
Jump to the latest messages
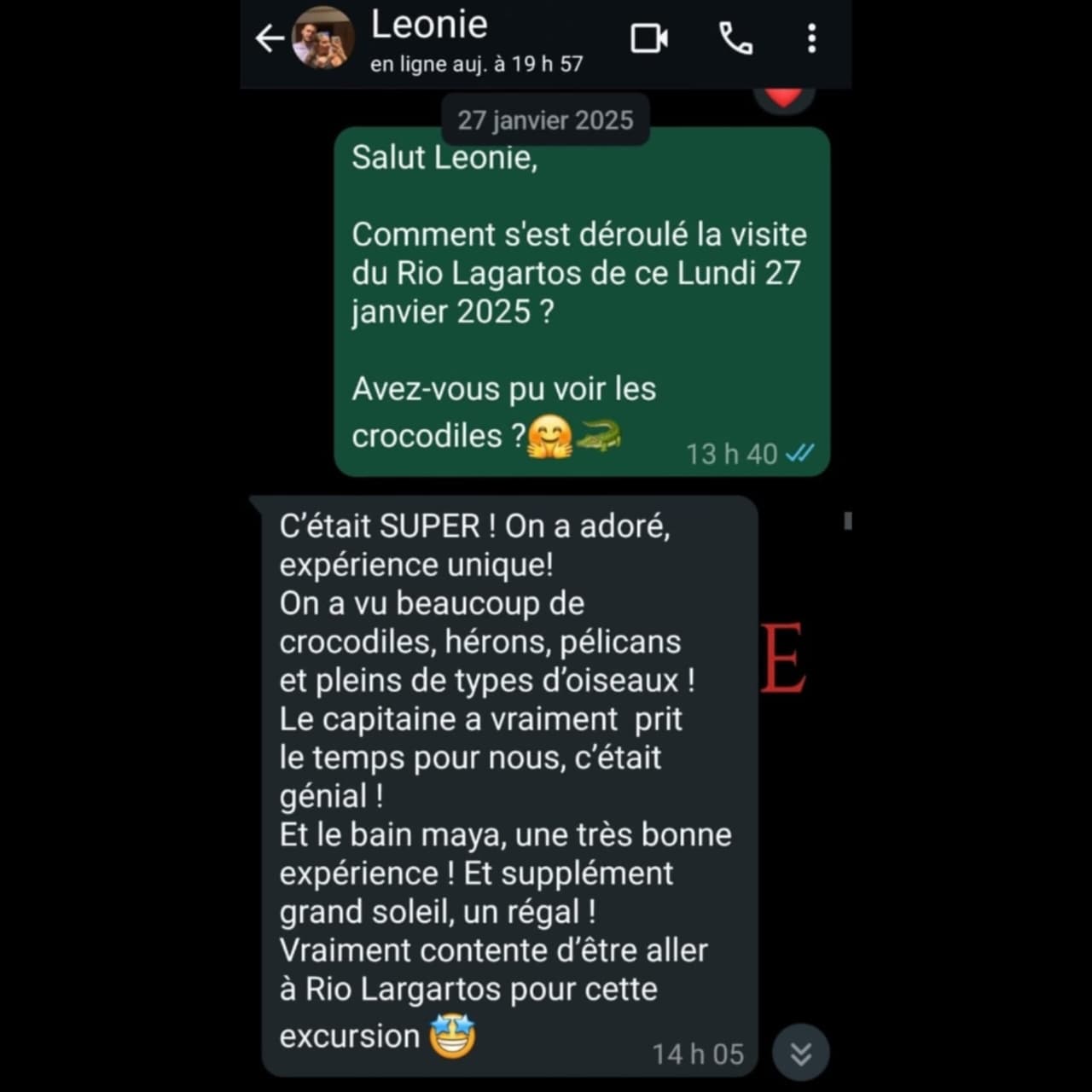point(800,1054)
